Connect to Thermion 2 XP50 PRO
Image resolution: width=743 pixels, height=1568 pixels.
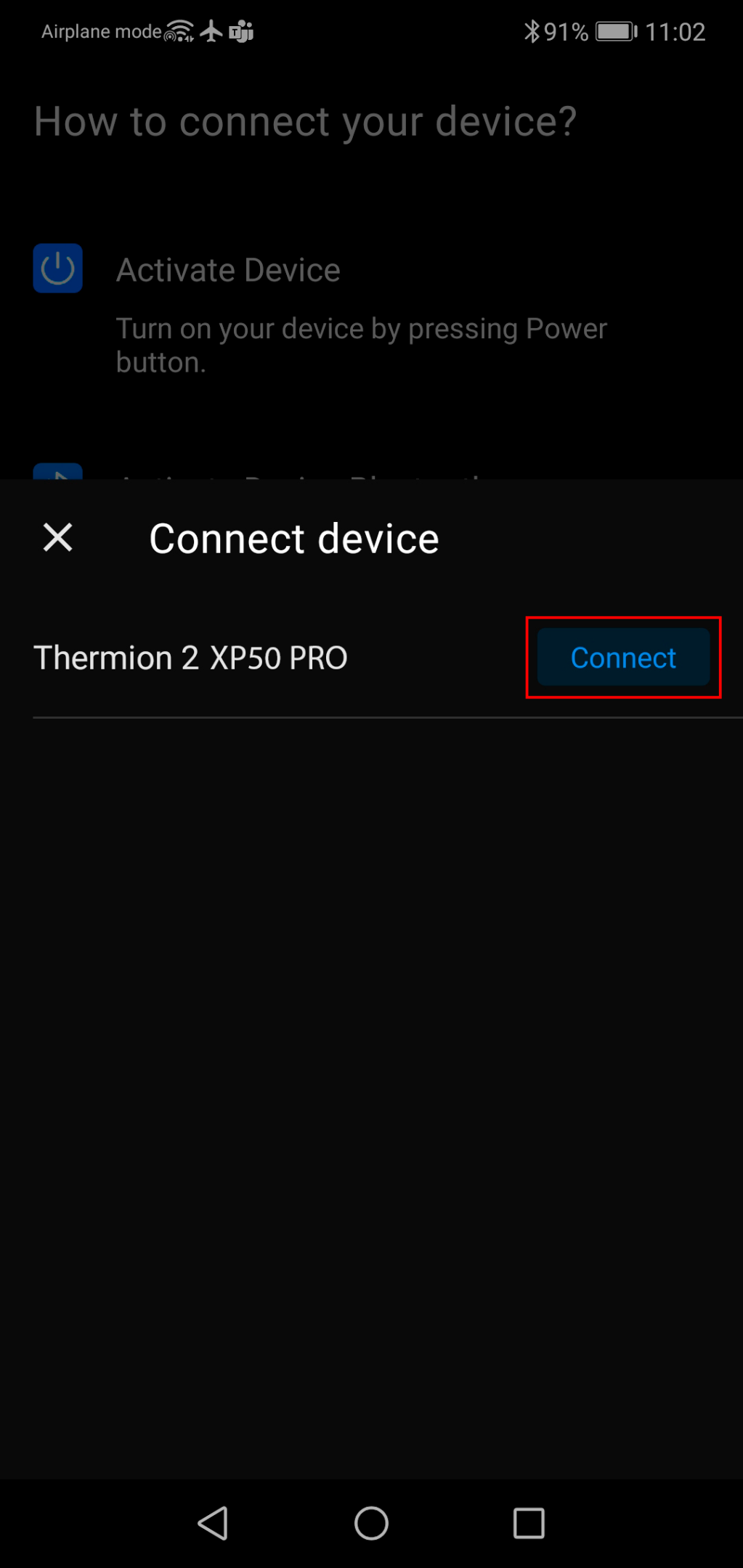(x=622, y=658)
